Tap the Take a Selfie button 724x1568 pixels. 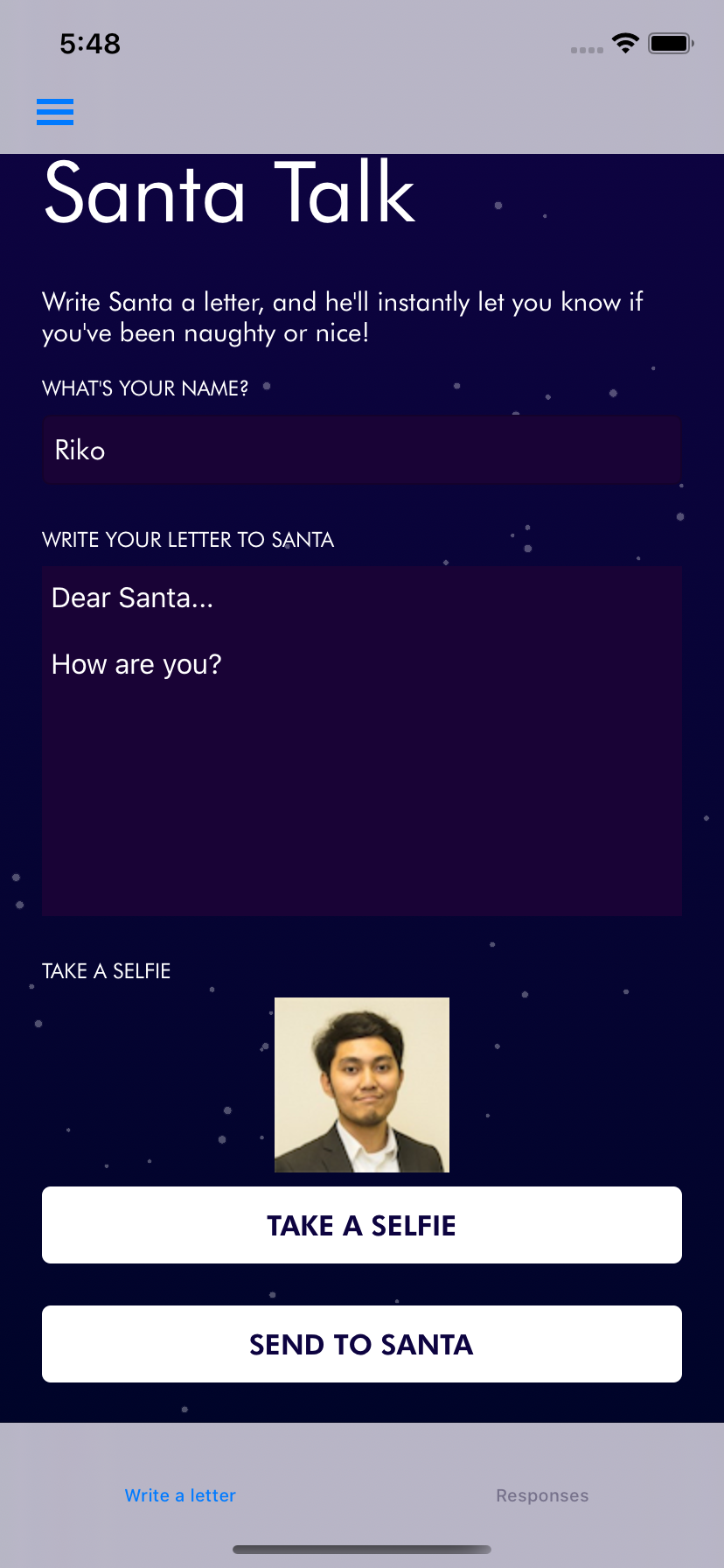point(361,1225)
